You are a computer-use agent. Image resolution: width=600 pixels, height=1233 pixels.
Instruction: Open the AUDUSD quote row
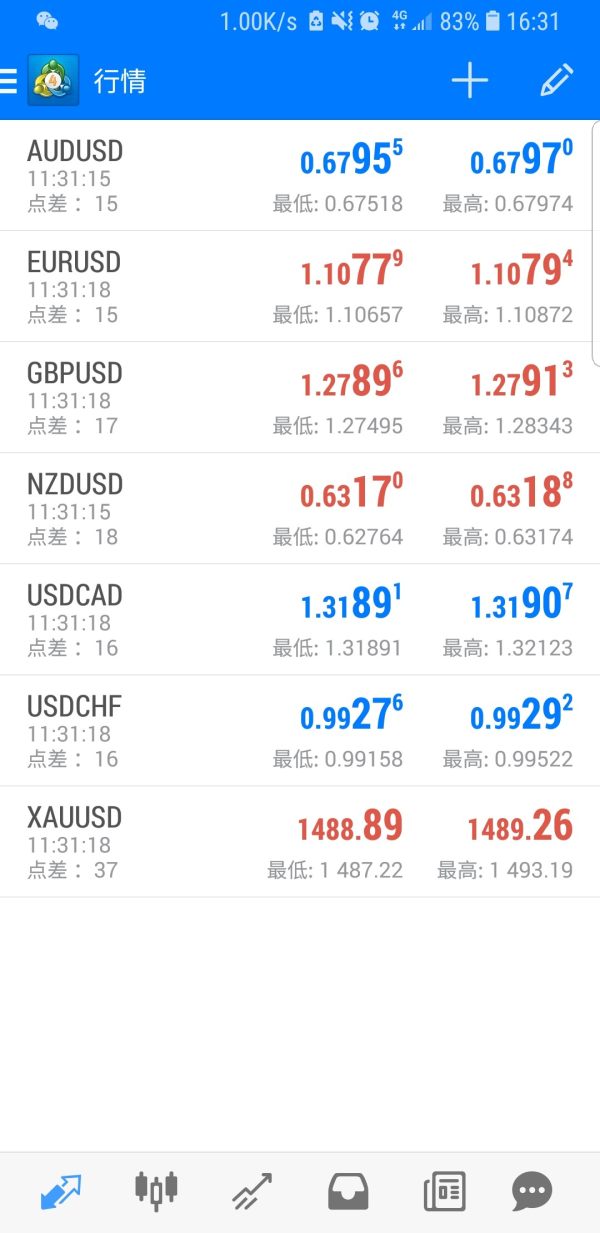[x=300, y=176]
